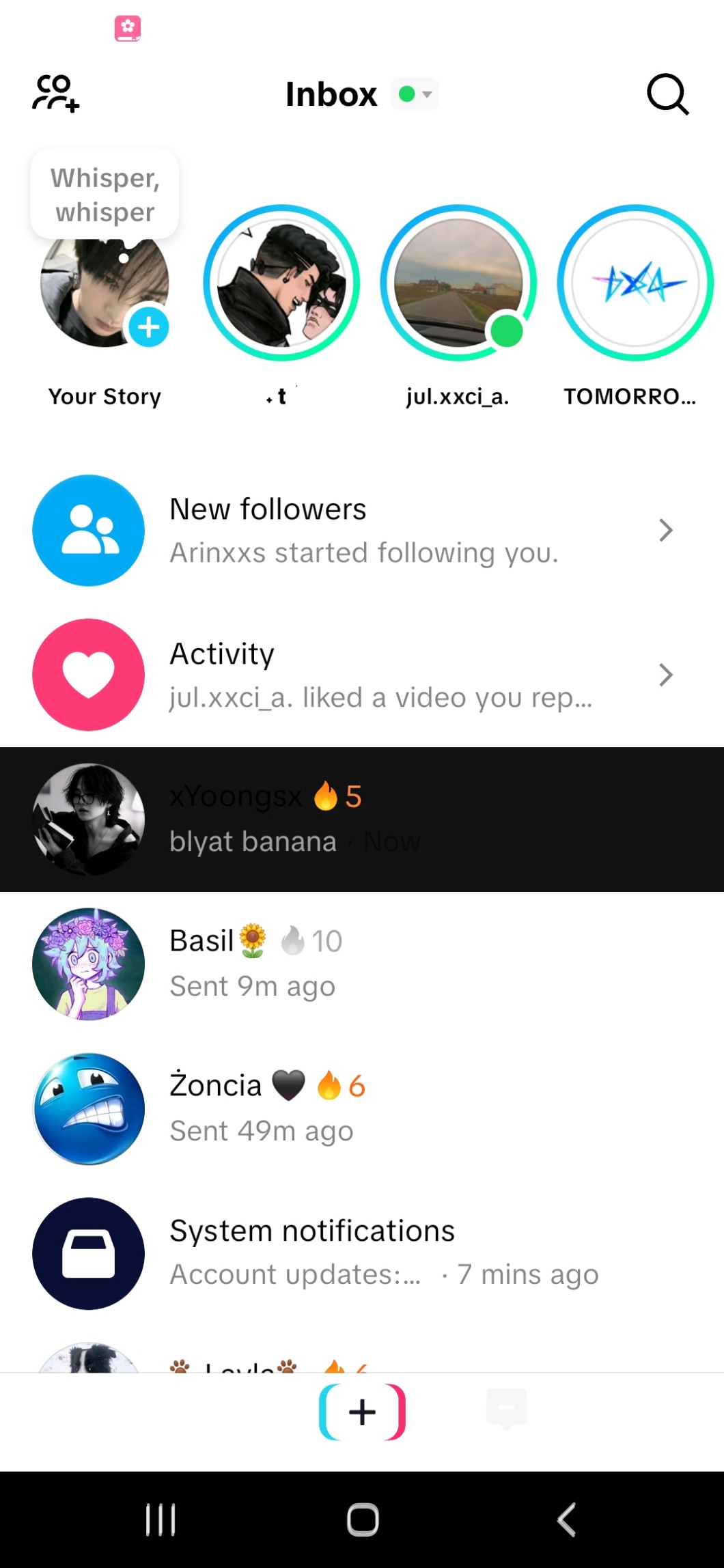This screenshot has height=1568, width=724.
Task: Open the chat with Basil
Action: 362,964
